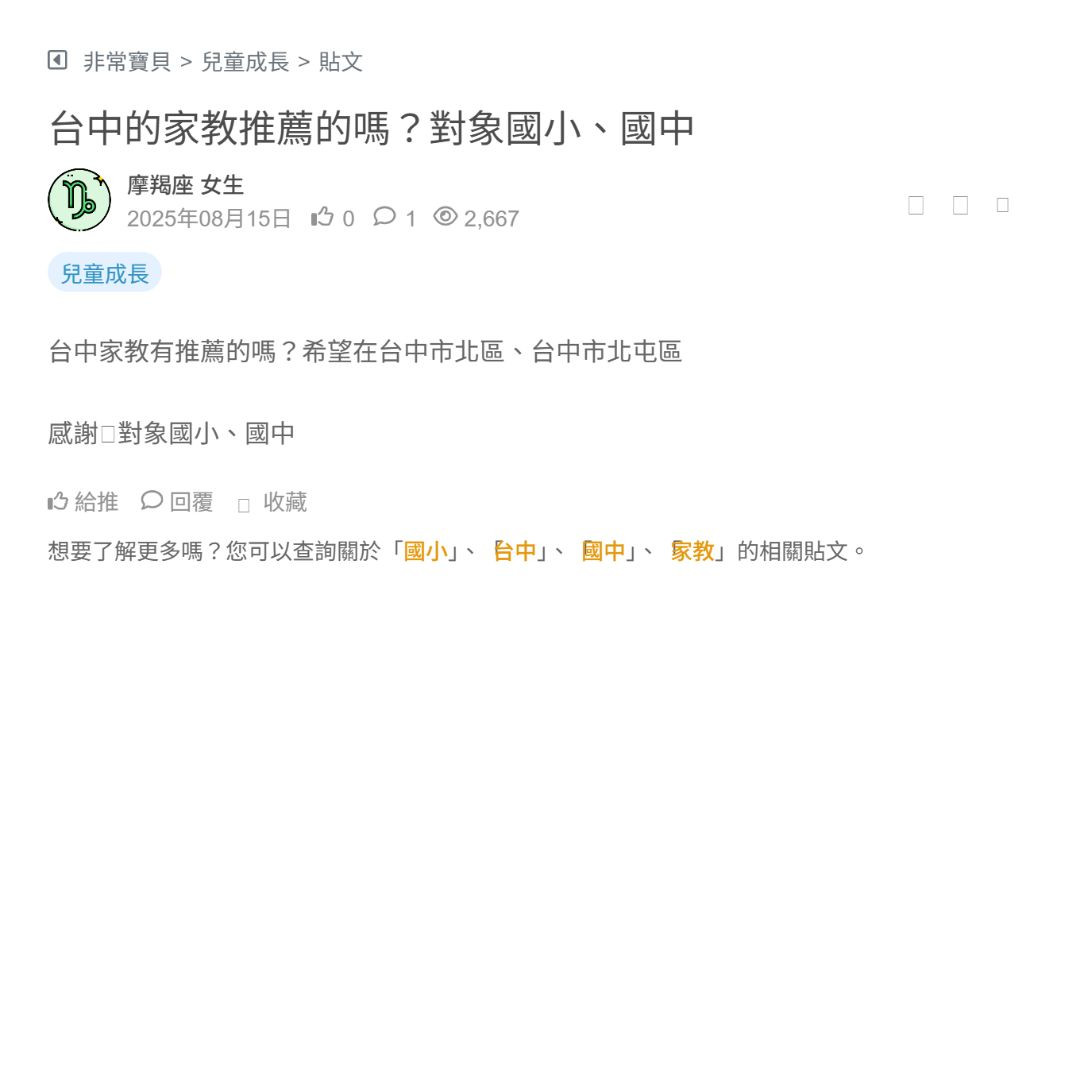Tap the back arrow icon in breadcrumb

(x=57, y=61)
